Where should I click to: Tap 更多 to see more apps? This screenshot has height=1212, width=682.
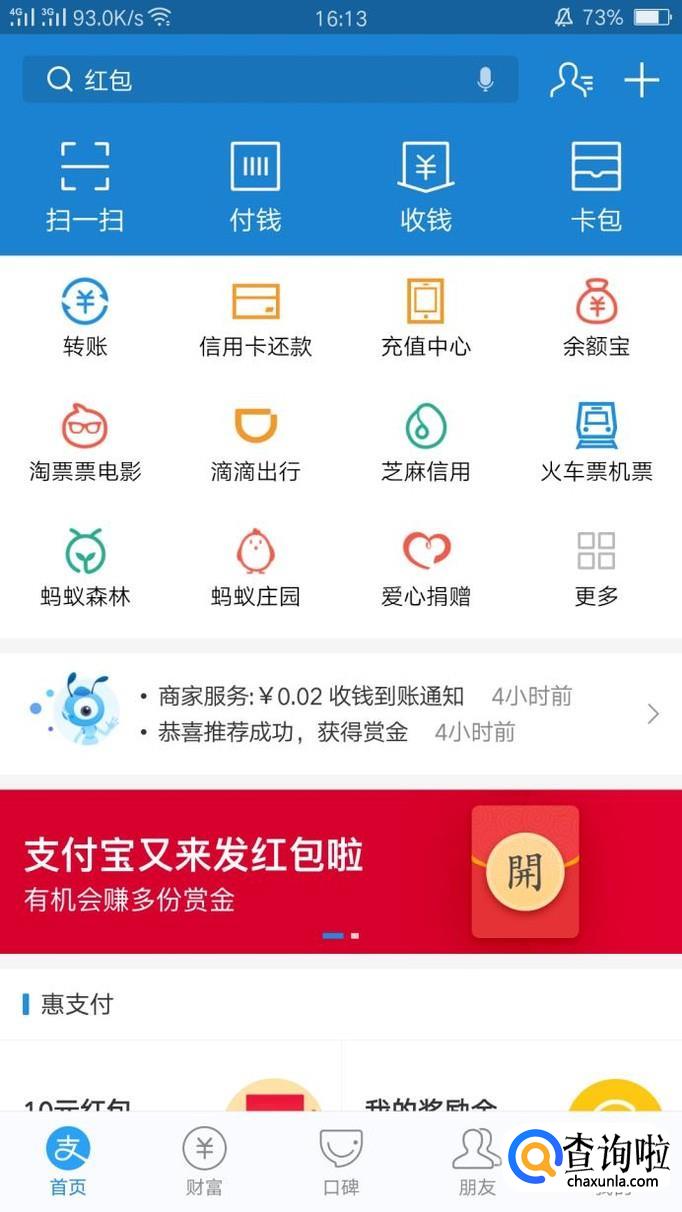click(596, 568)
